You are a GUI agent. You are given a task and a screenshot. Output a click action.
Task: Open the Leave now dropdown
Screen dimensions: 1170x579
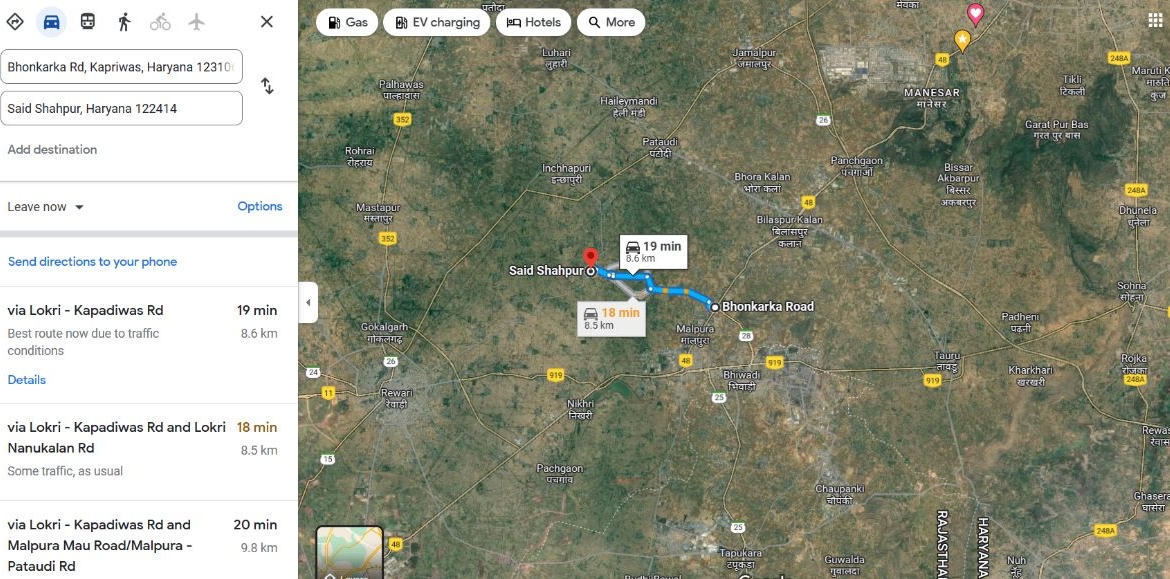(x=46, y=207)
